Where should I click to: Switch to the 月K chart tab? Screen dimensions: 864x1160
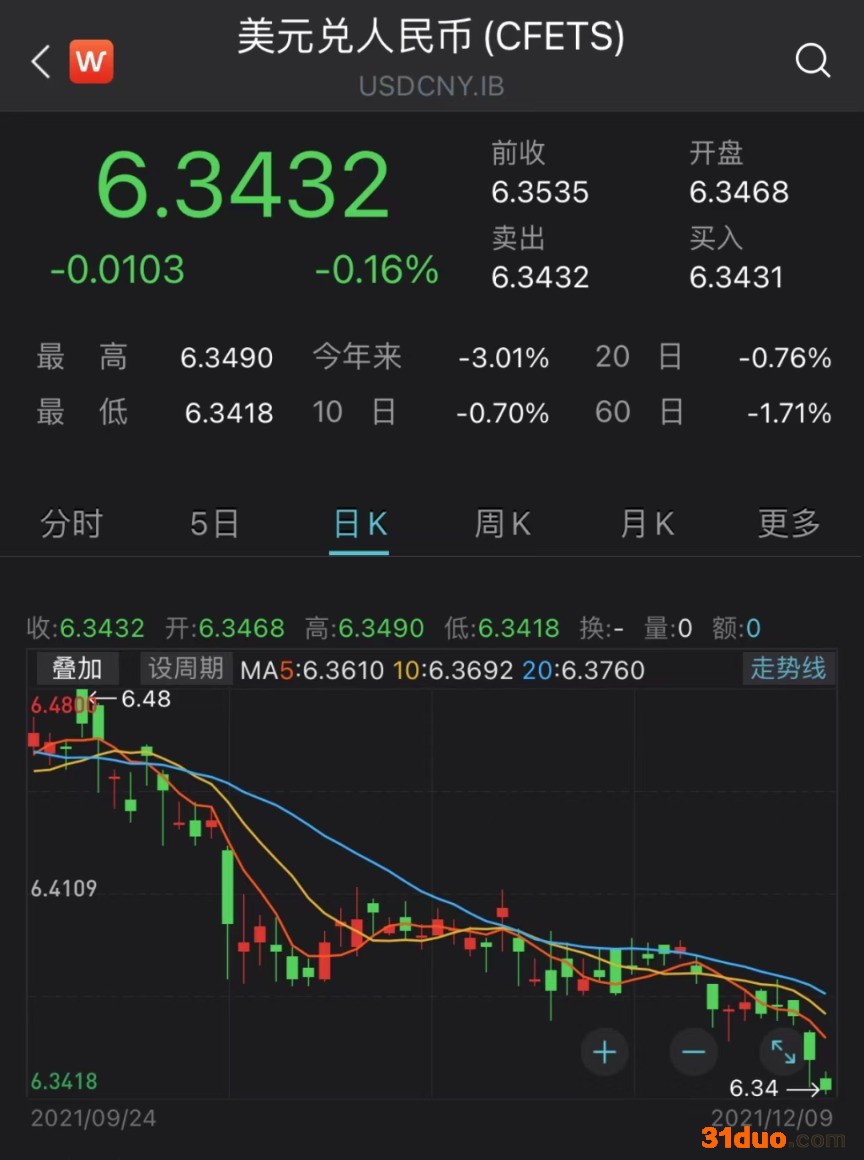[647, 524]
